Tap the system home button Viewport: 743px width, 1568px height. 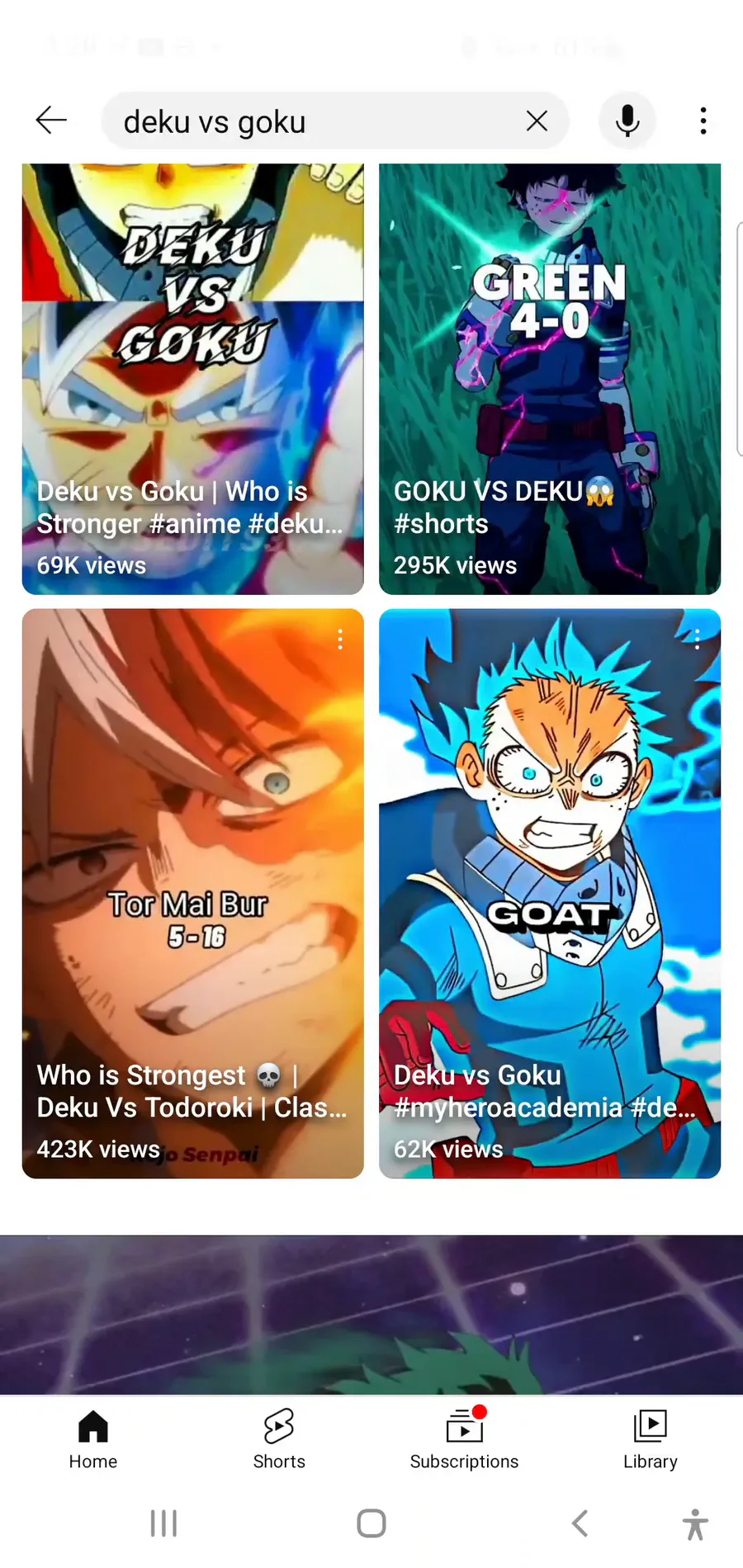click(371, 1523)
